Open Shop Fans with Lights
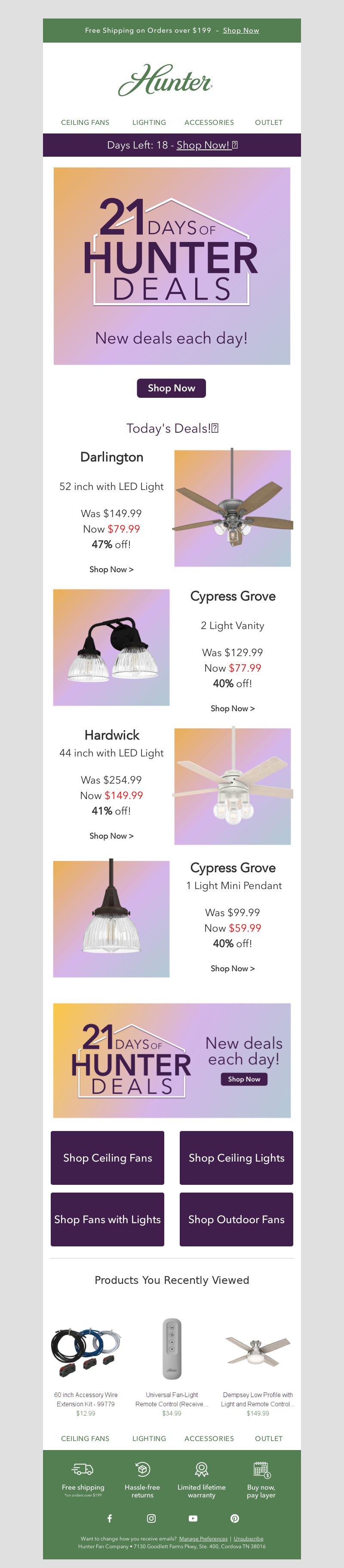344x1568 pixels. pos(107,1219)
